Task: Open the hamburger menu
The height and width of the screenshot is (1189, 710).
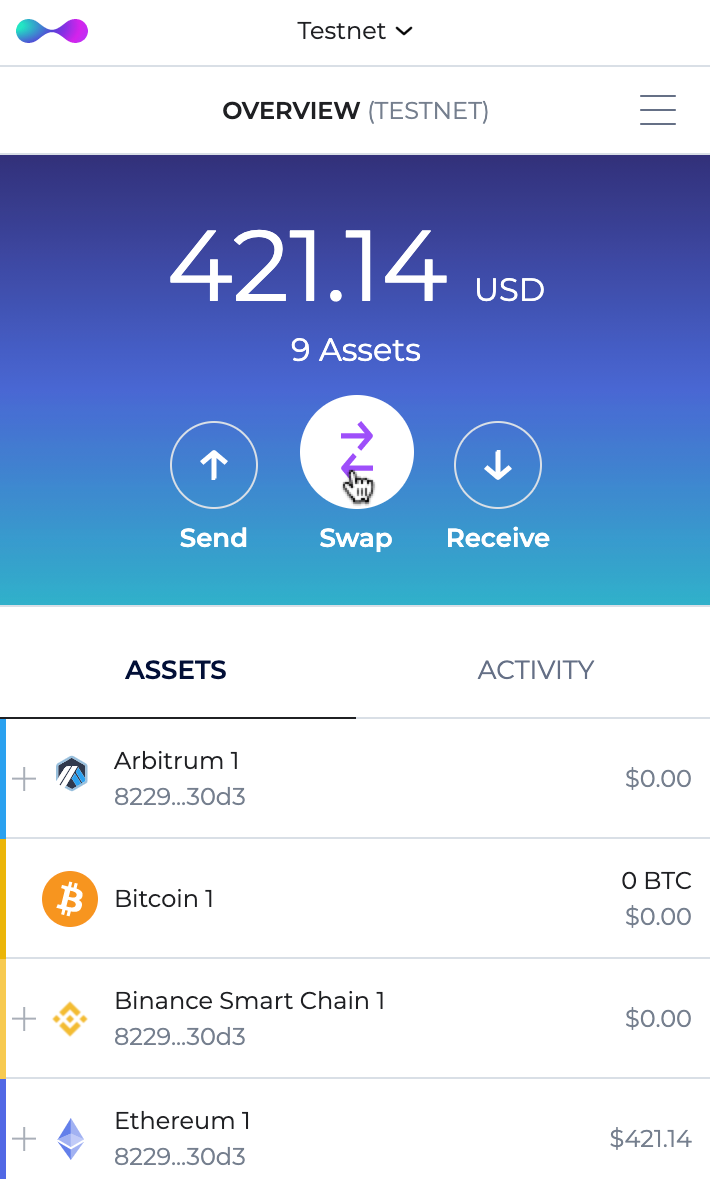Action: [x=657, y=110]
